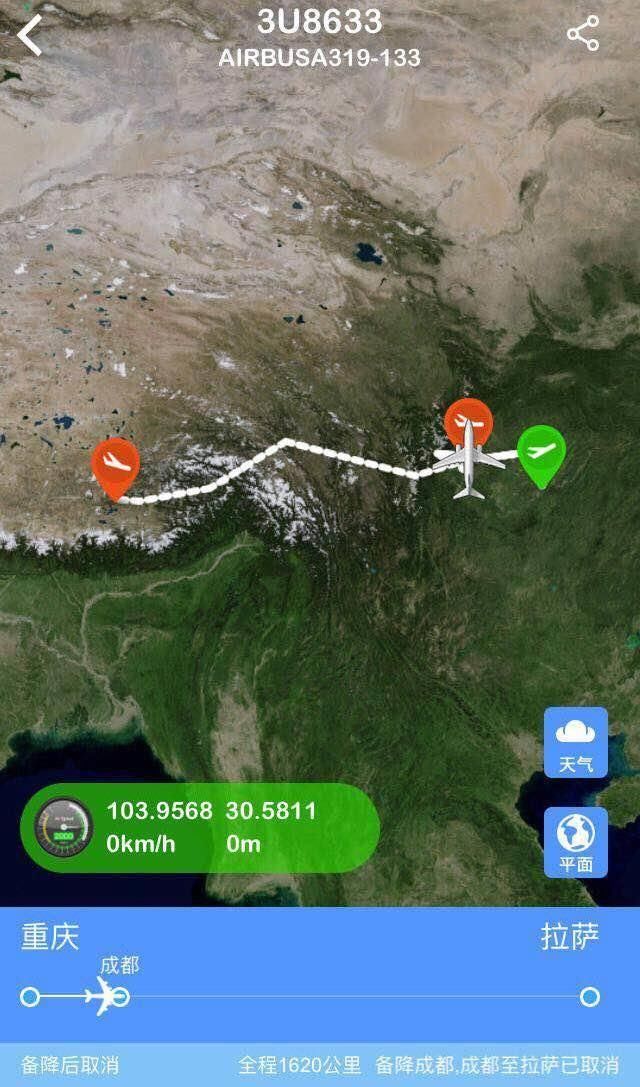Open the green speed and altitude panel
Image resolution: width=640 pixels, height=1087 pixels.
(200, 827)
